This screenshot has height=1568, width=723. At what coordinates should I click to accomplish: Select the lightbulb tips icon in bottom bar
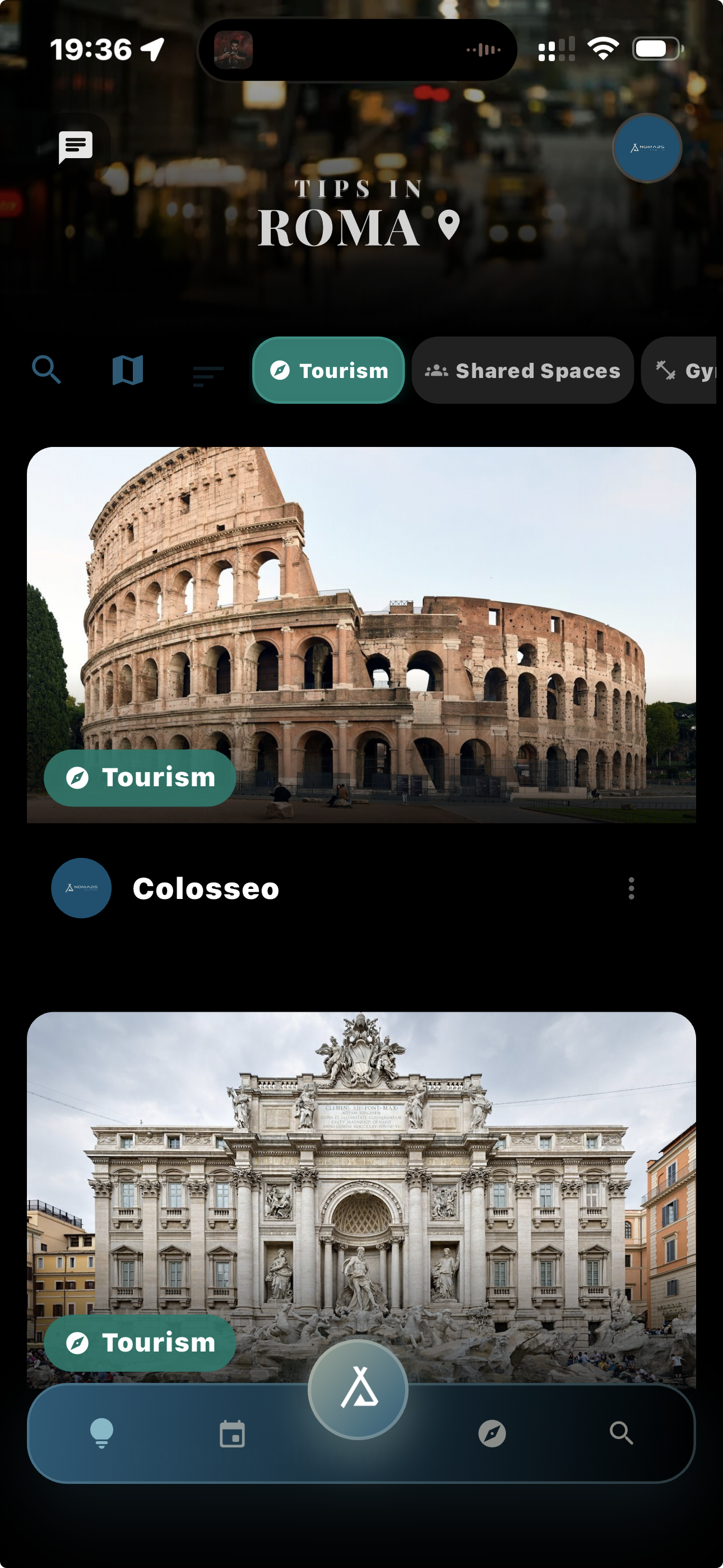point(101,1434)
